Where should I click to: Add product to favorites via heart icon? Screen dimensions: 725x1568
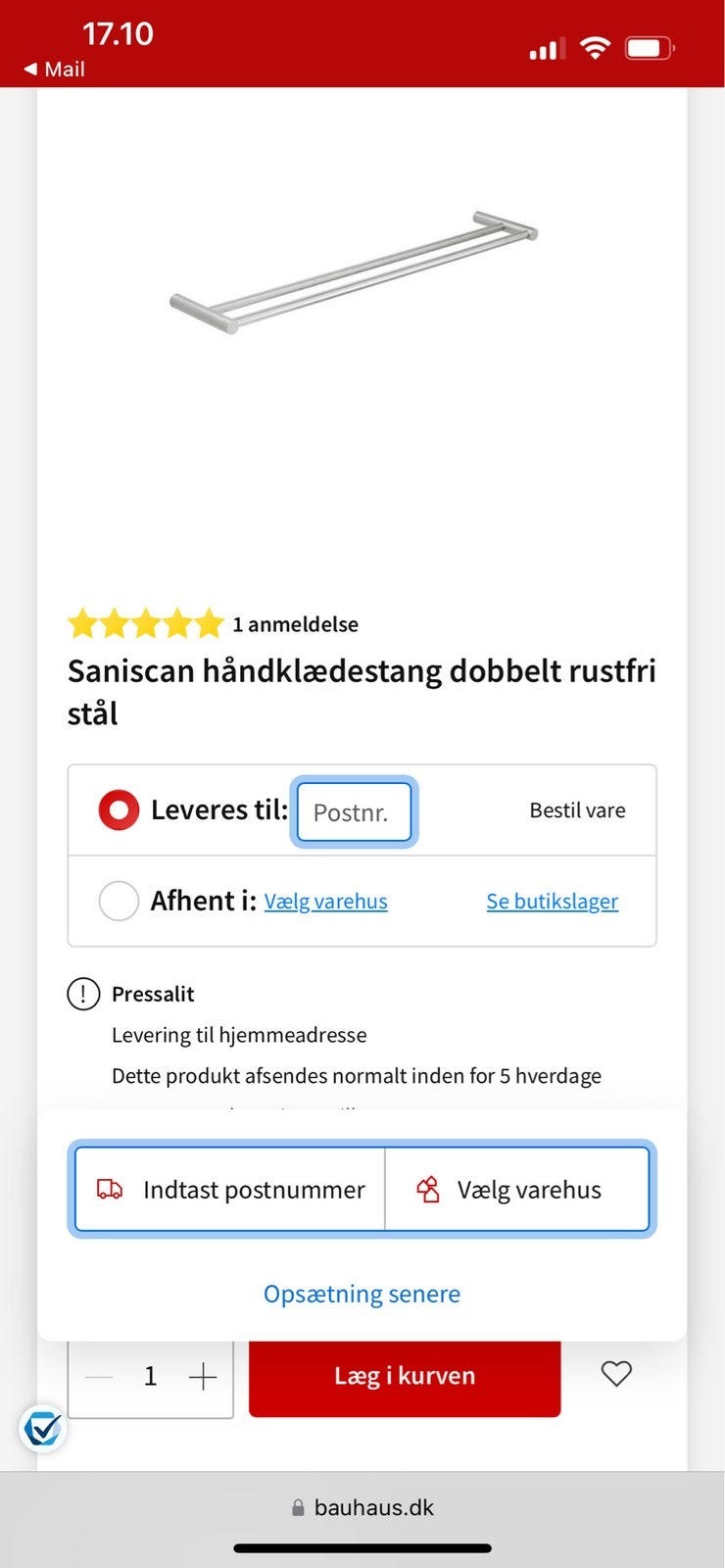pyautogui.click(x=615, y=1375)
